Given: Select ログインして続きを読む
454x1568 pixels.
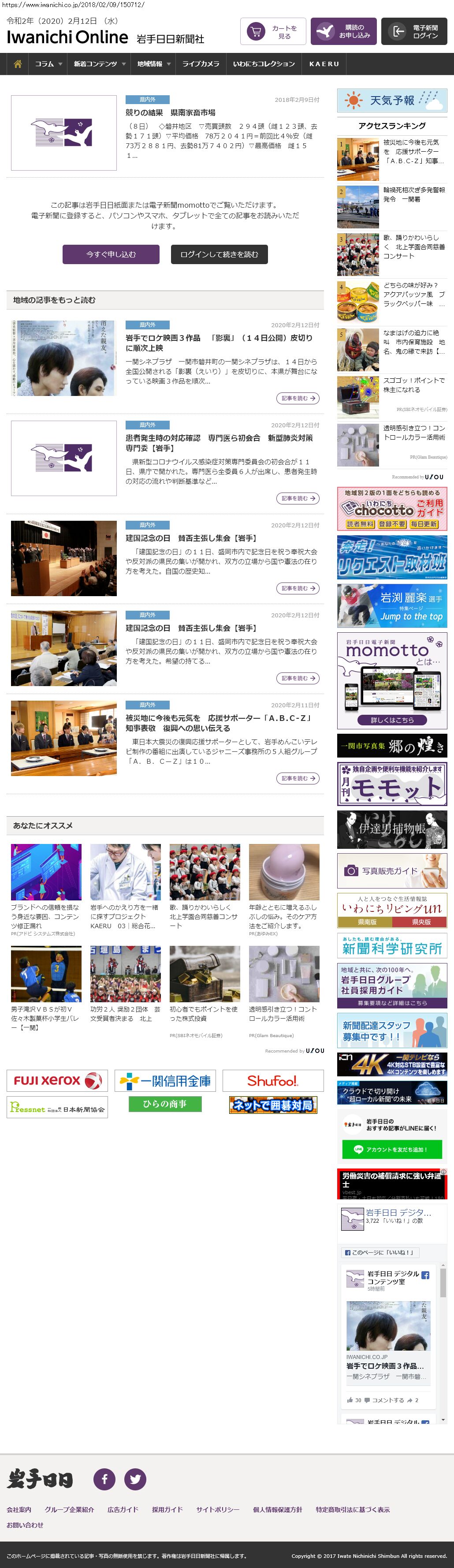Looking at the screenshot, I should (219, 254).
